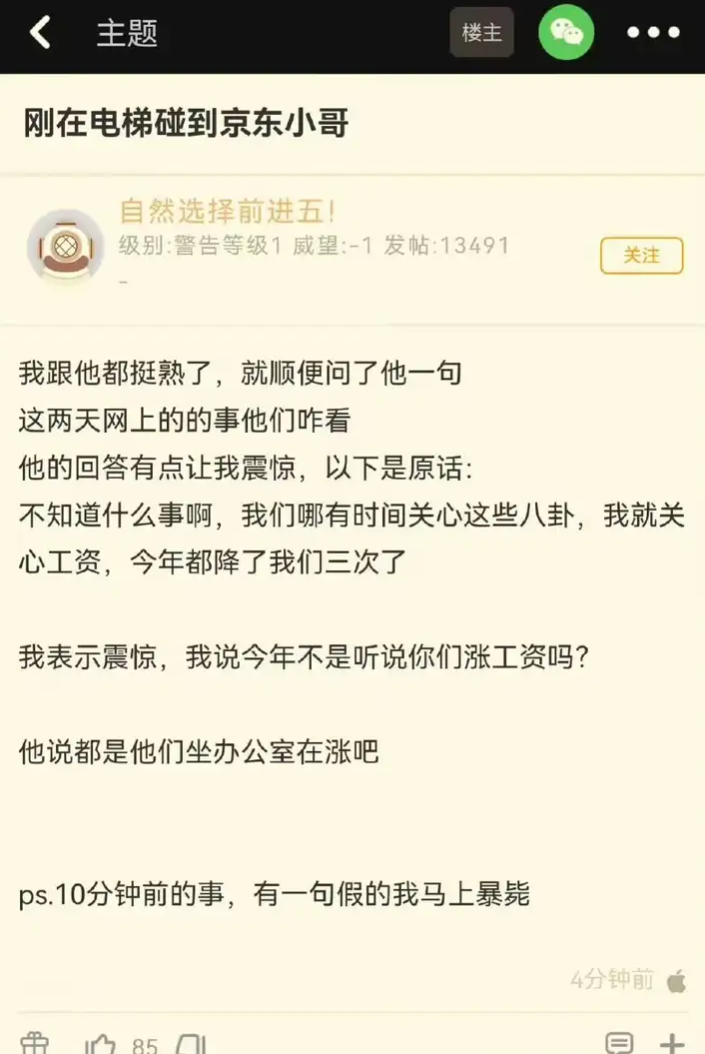Tap the plus icon for more actions
This screenshot has width=705, height=1054.
click(673, 1044)
